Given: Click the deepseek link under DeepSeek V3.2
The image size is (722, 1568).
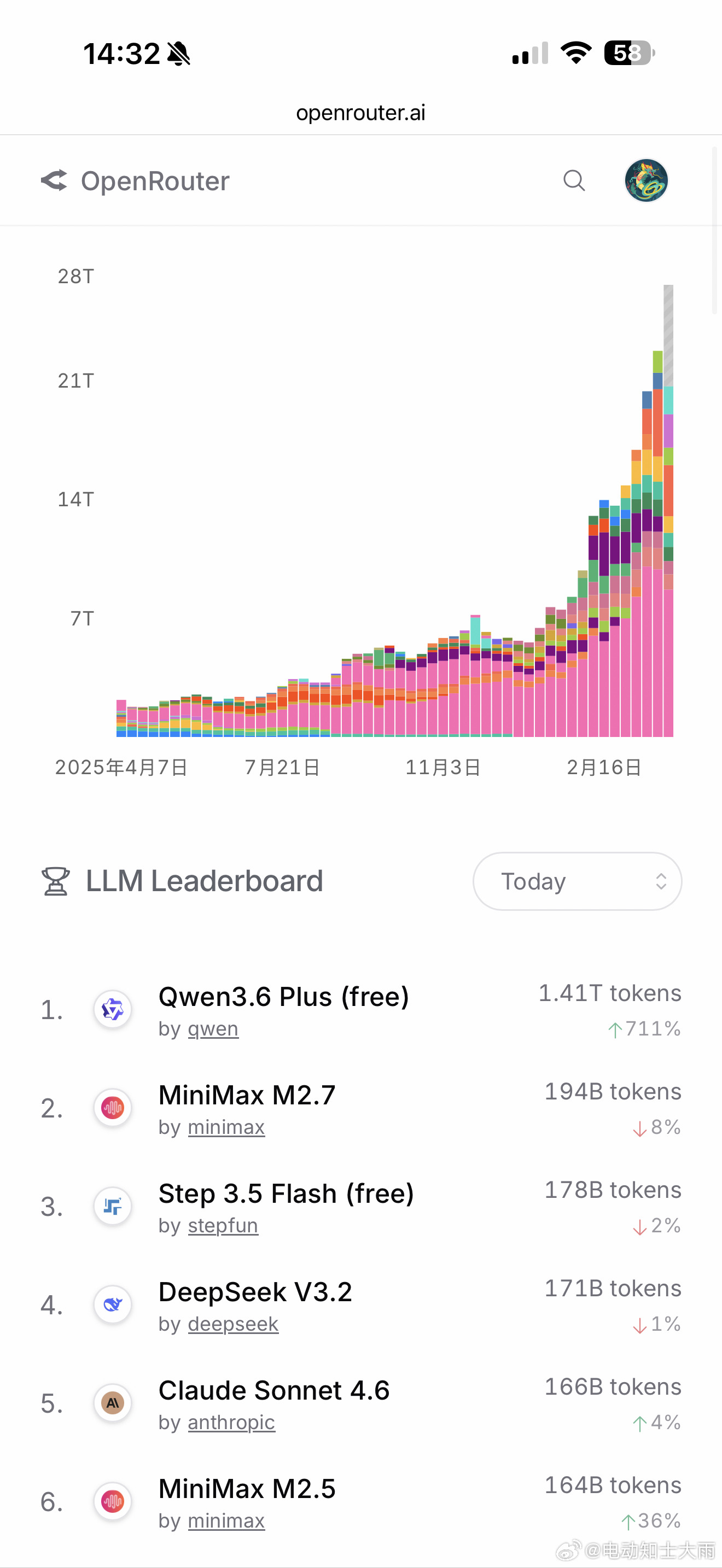Looking at the screenshot, I should [x=232, y=1324].
